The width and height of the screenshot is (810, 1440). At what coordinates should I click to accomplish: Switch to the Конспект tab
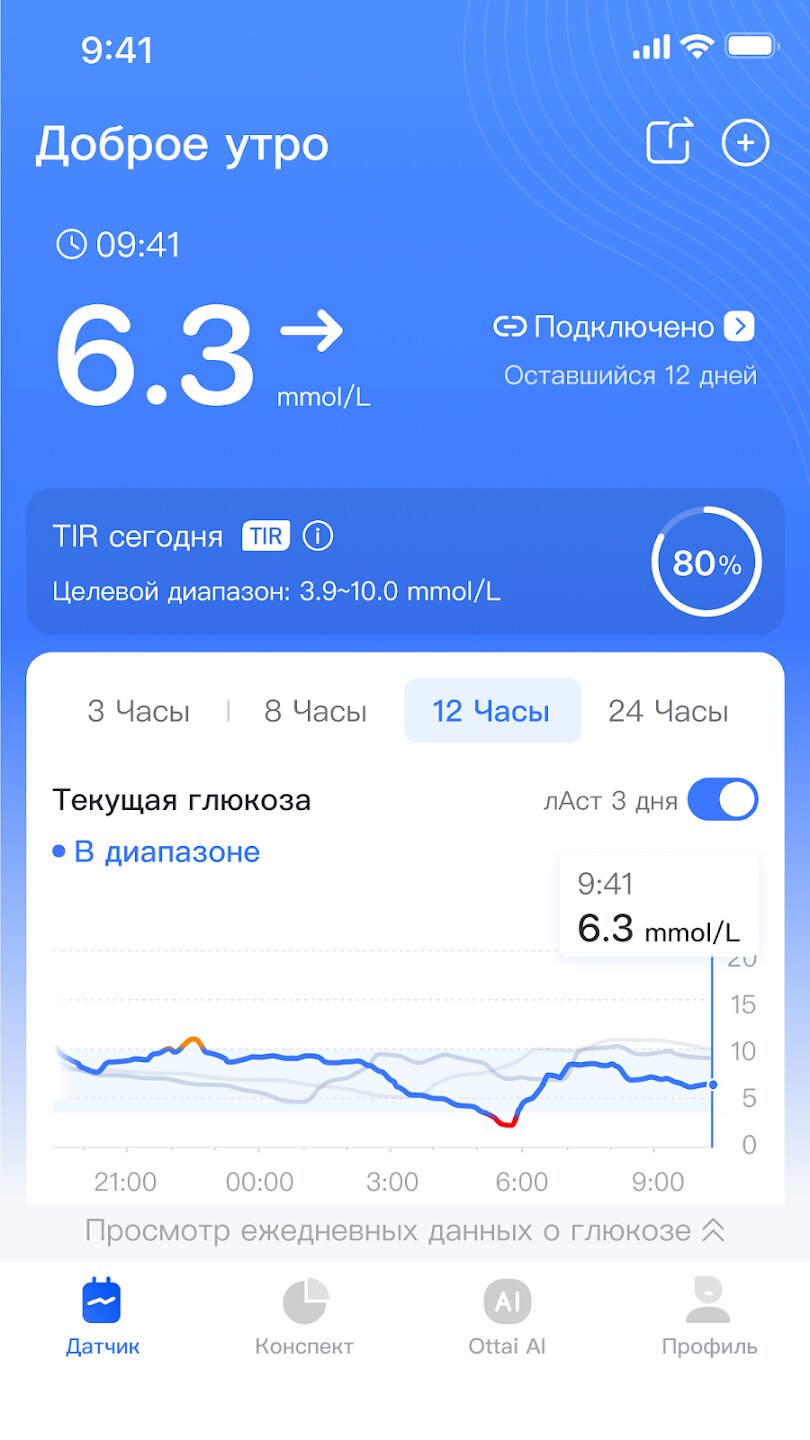click(304, 1316)
